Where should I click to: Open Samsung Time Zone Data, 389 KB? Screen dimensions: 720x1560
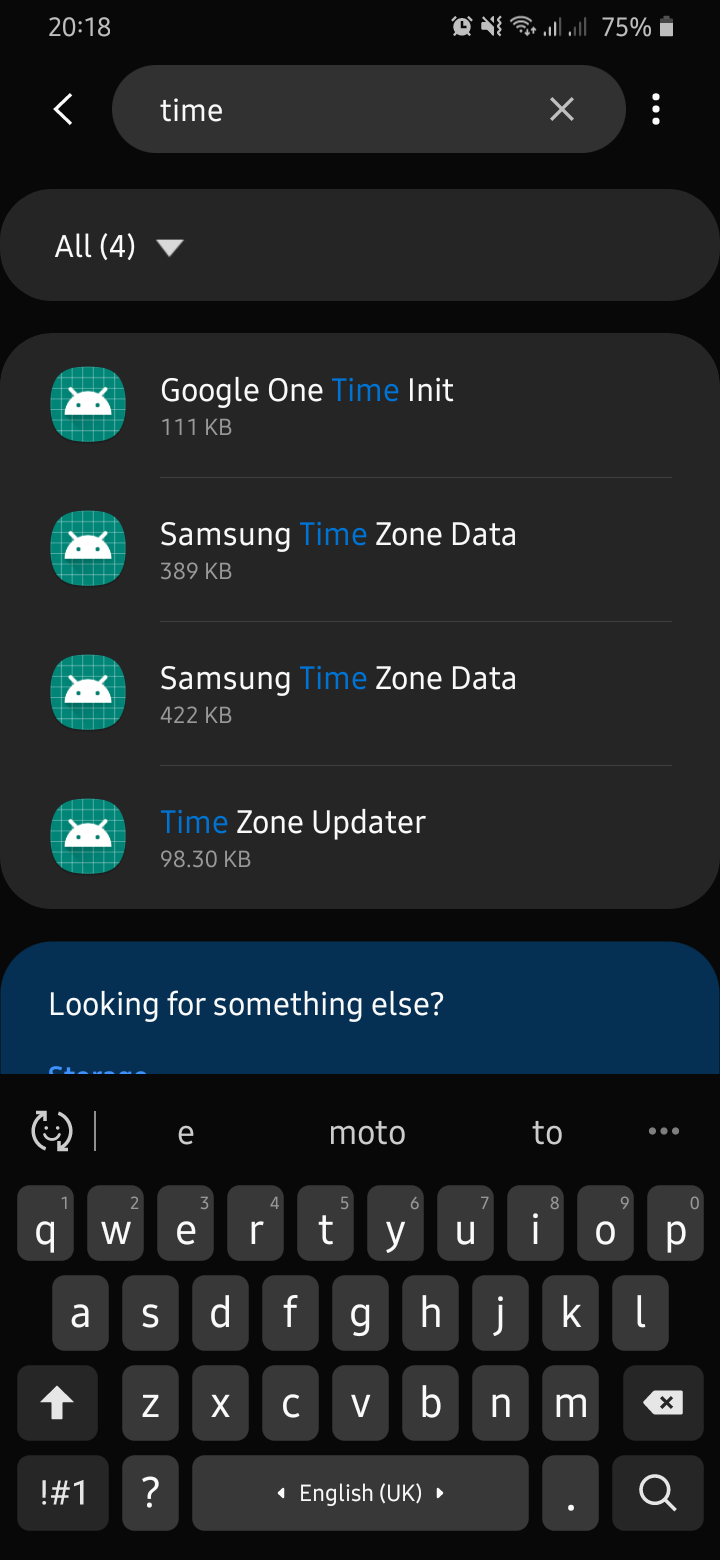tap(360, 549)
